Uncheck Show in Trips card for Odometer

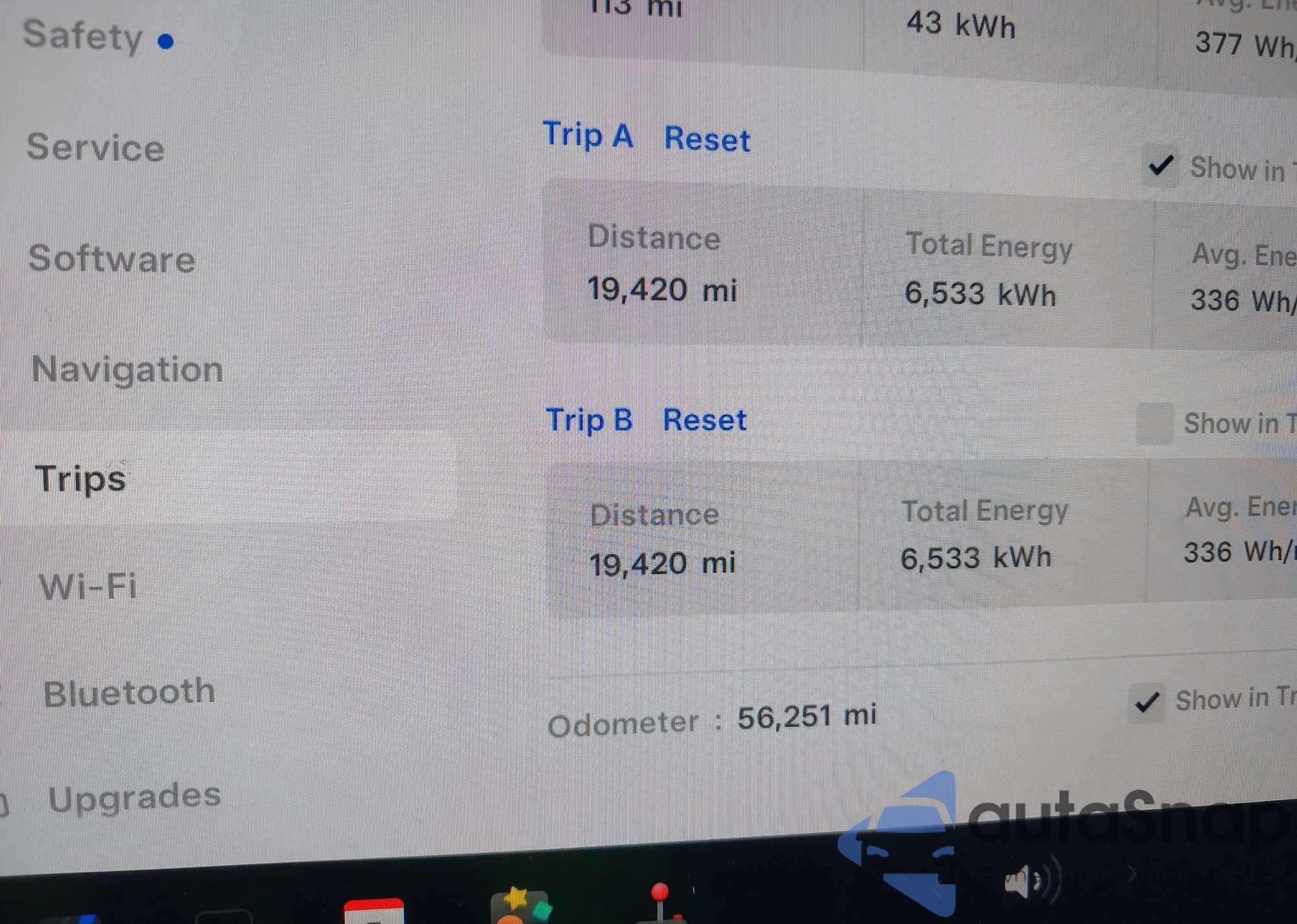tap(1147, 702)
